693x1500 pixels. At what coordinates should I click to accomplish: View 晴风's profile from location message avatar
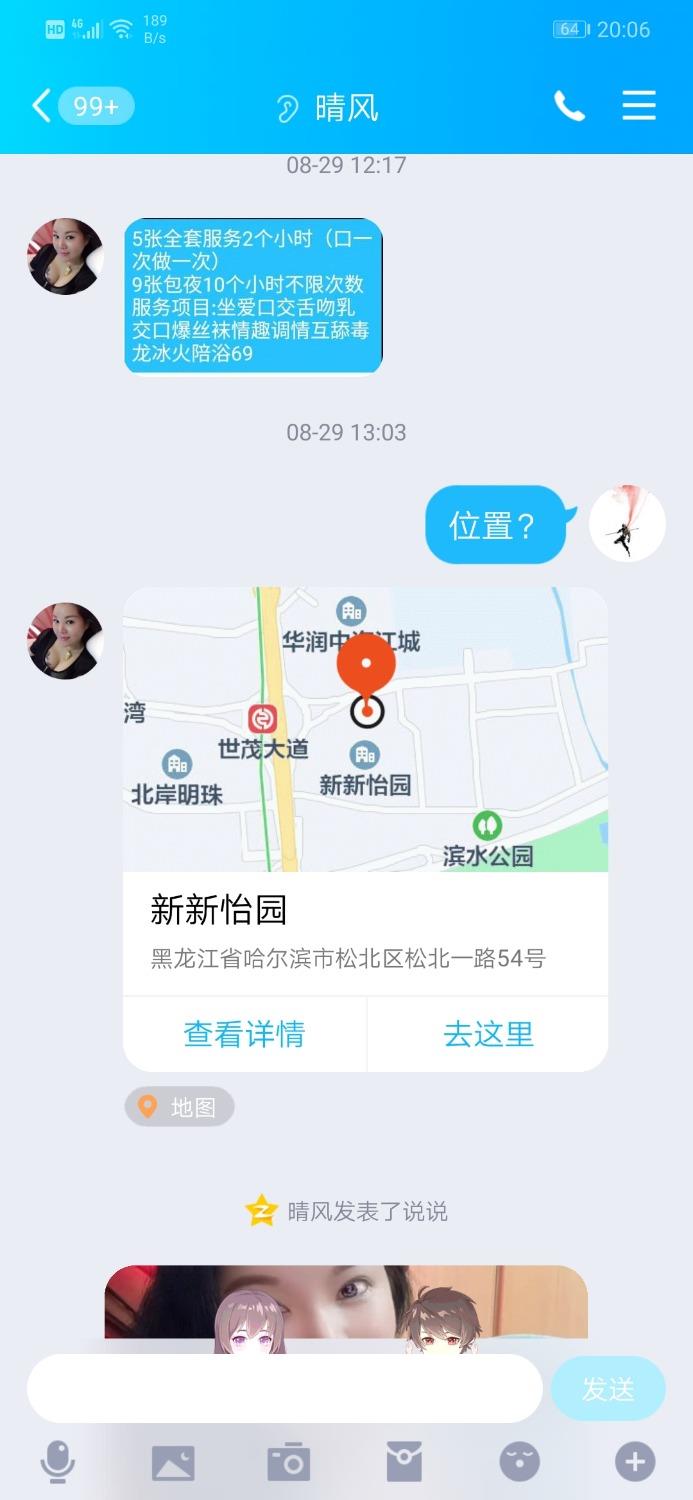(65, 641)
